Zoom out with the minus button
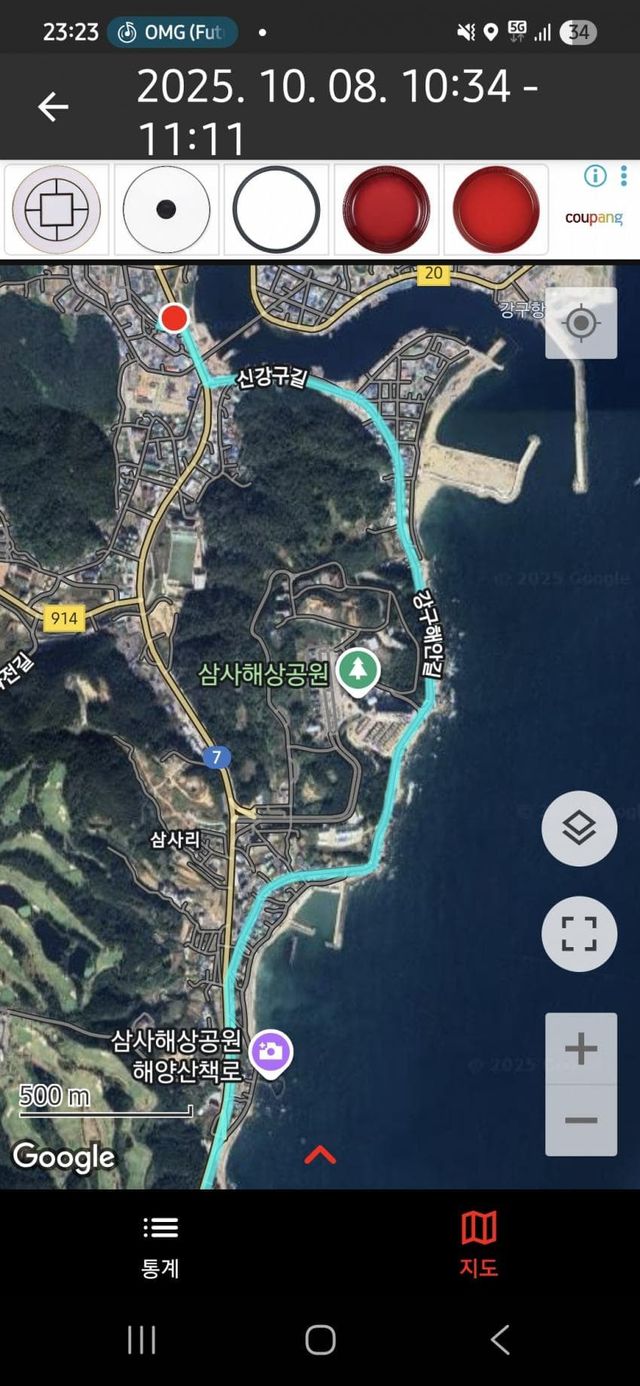The width and height of the screenshot is (640, 1386). pos(581,1120)
